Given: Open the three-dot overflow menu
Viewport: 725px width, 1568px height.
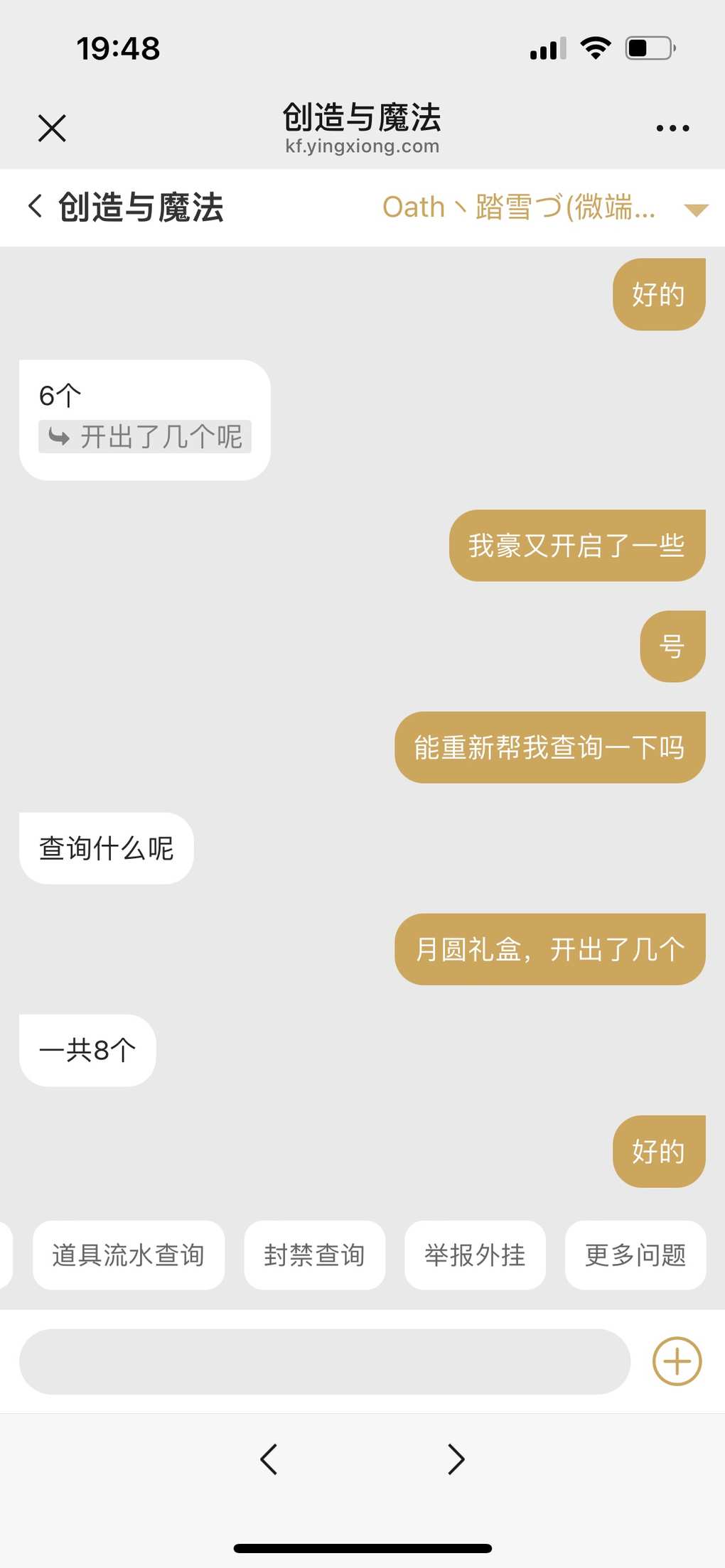Looking at the screenshot, I should pos(672,129).
